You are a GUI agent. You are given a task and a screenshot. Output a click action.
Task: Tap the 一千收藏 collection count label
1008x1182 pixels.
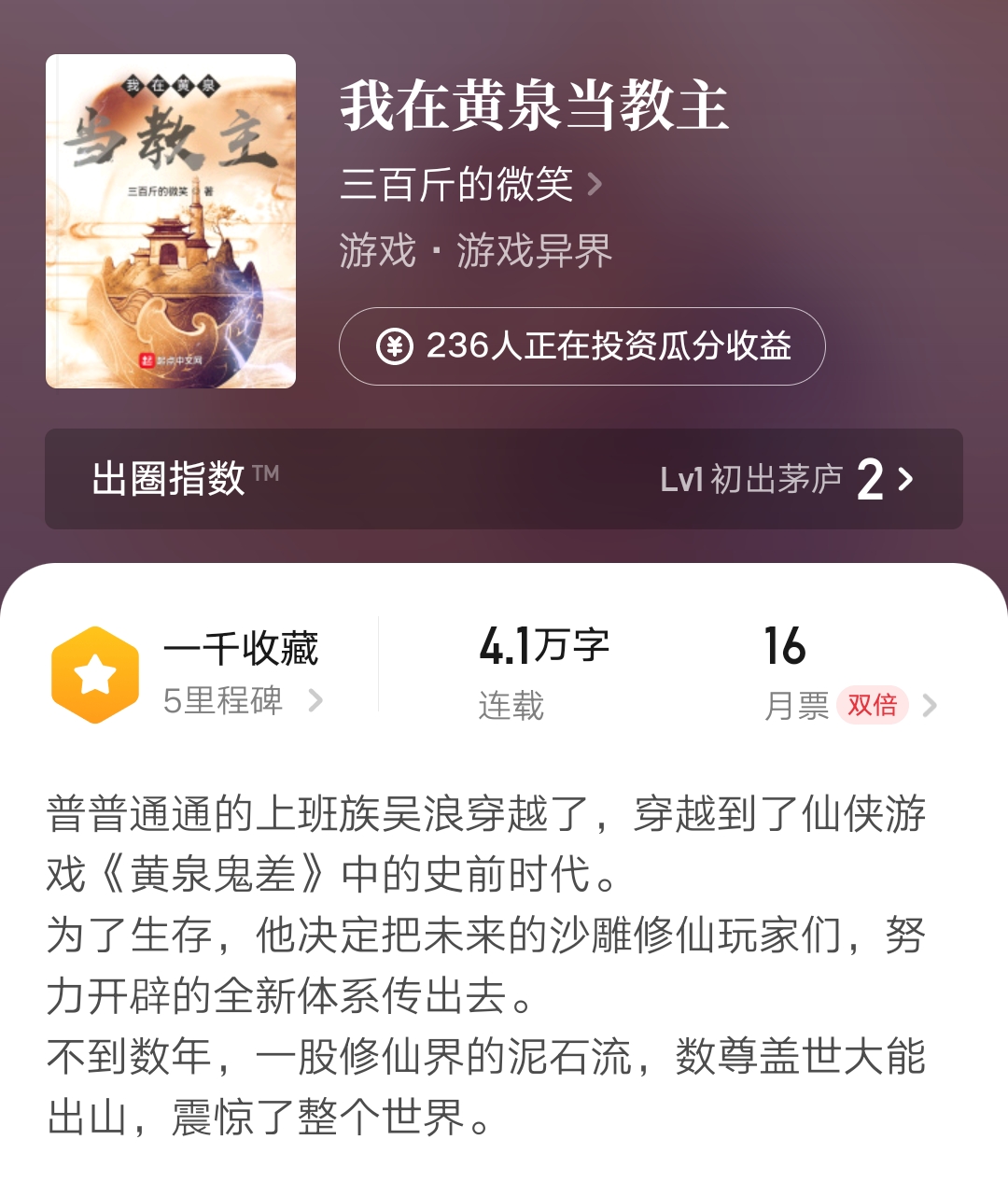pos(241,649)
